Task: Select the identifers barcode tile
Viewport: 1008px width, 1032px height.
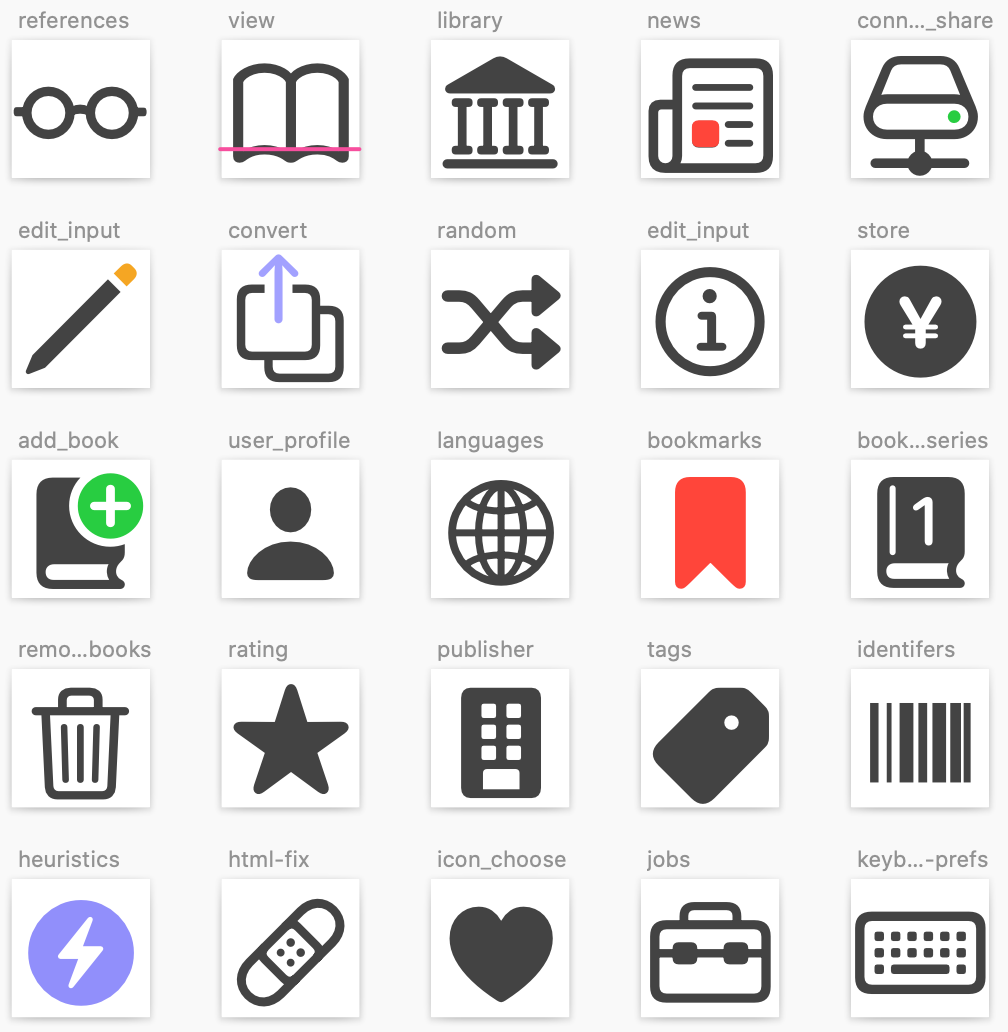Action: [920, 739]
